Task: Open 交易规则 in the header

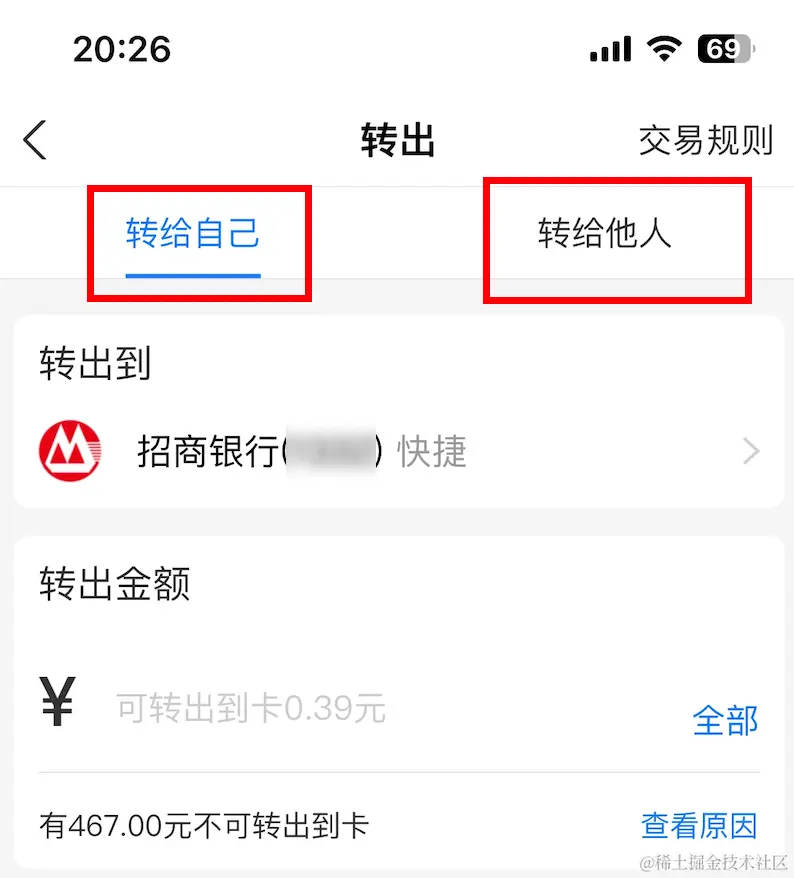Action: pos(705,141)
